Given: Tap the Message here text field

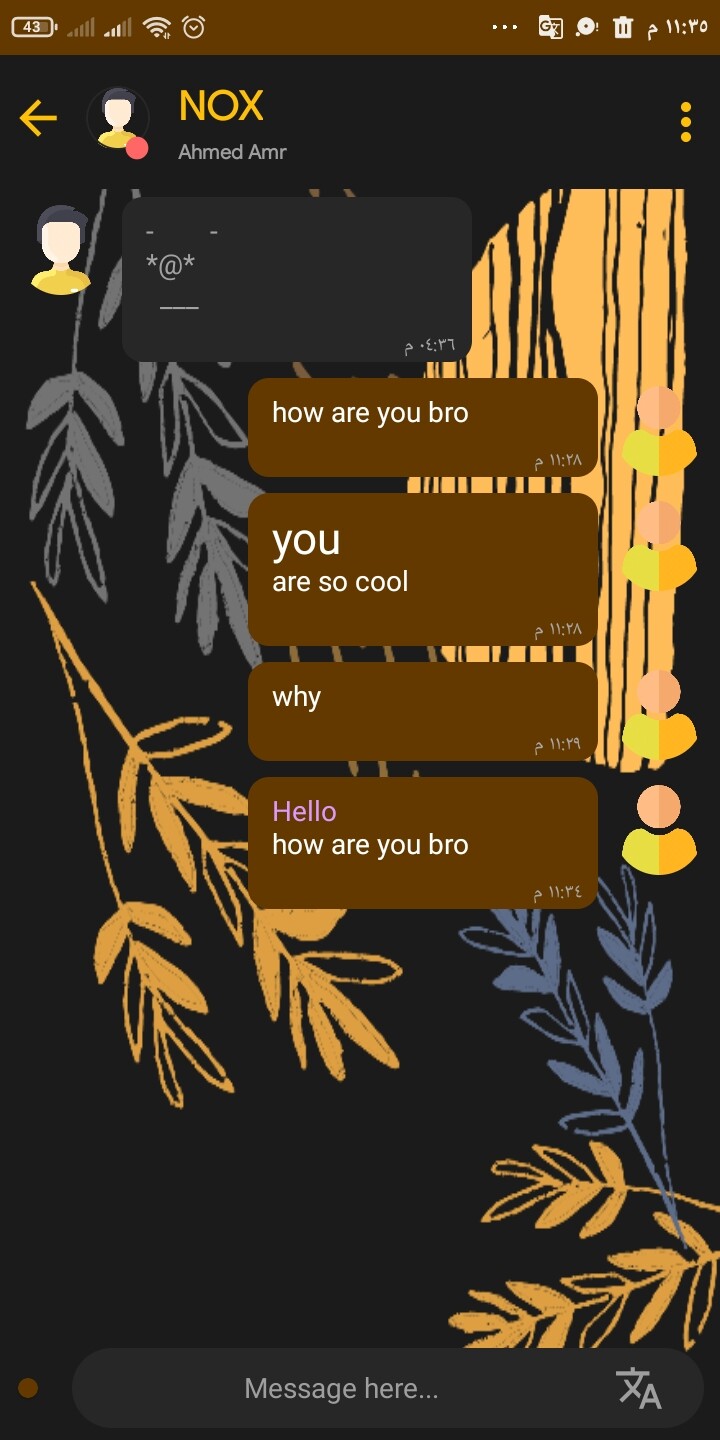Looking at the screenshot, I should 341,1388.
